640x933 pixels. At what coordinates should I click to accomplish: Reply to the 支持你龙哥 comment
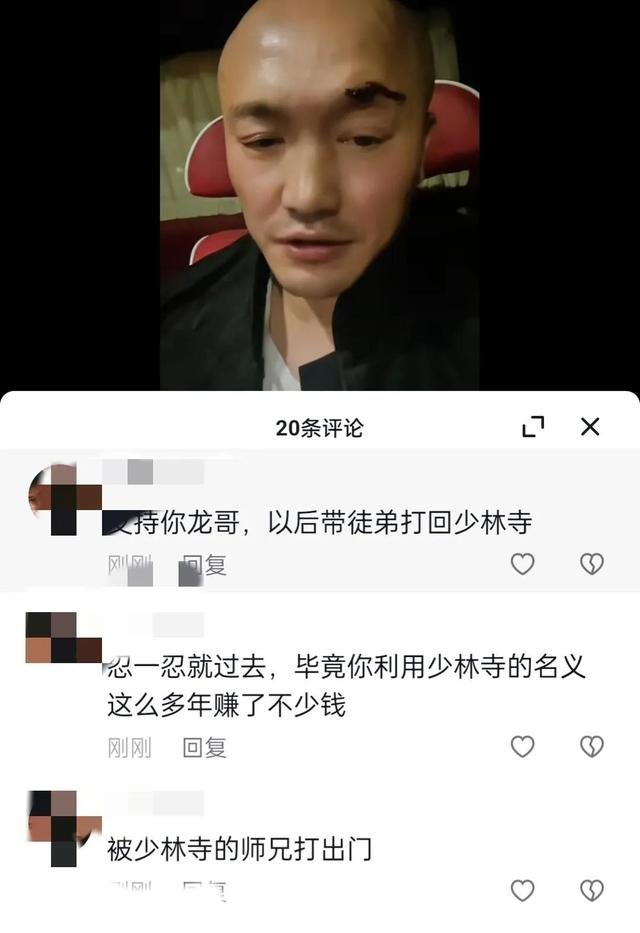(205, 565)
